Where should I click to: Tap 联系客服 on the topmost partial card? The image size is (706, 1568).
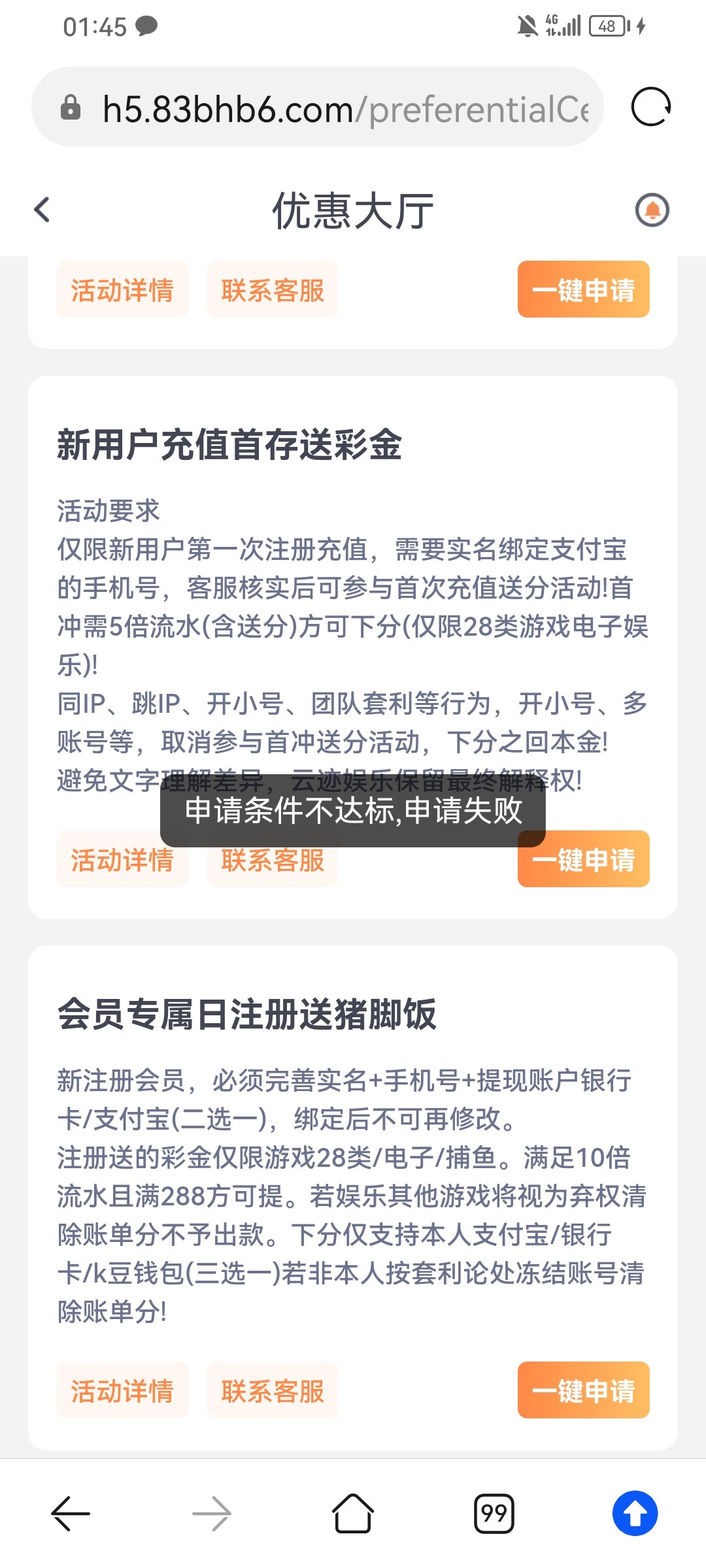[273, 289]
